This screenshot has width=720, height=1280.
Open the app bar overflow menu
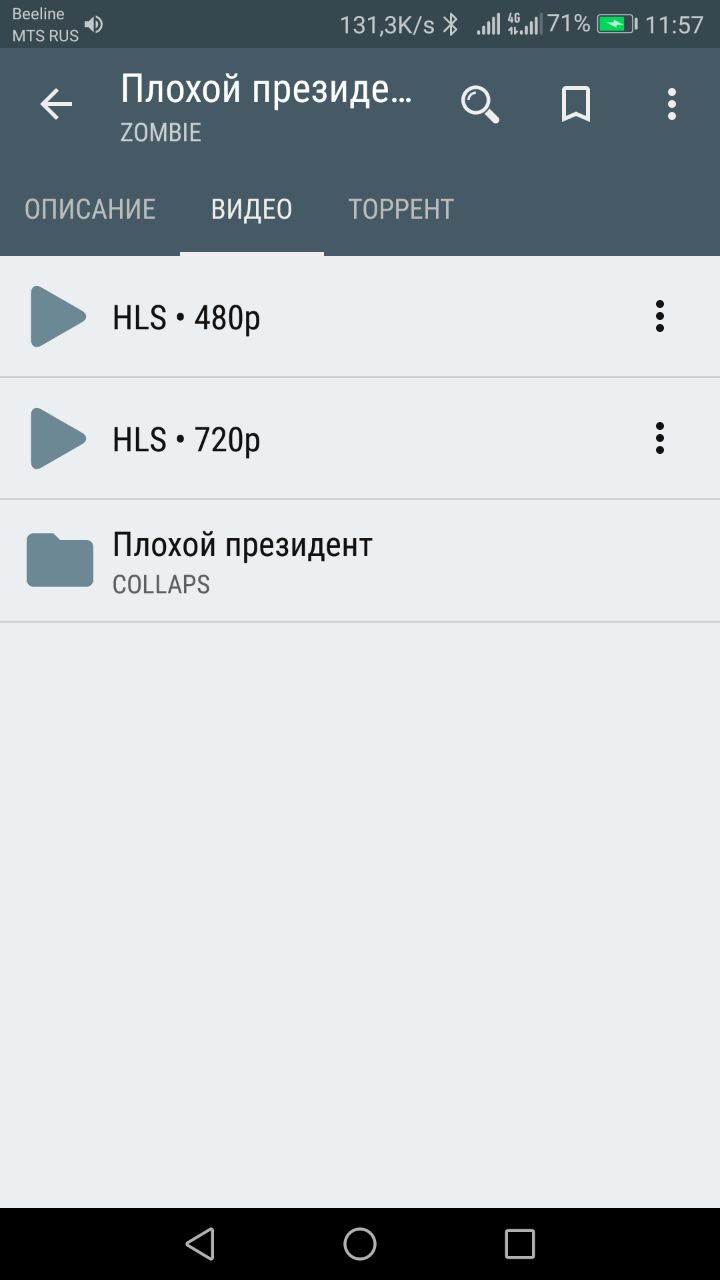tap(671, 104)
